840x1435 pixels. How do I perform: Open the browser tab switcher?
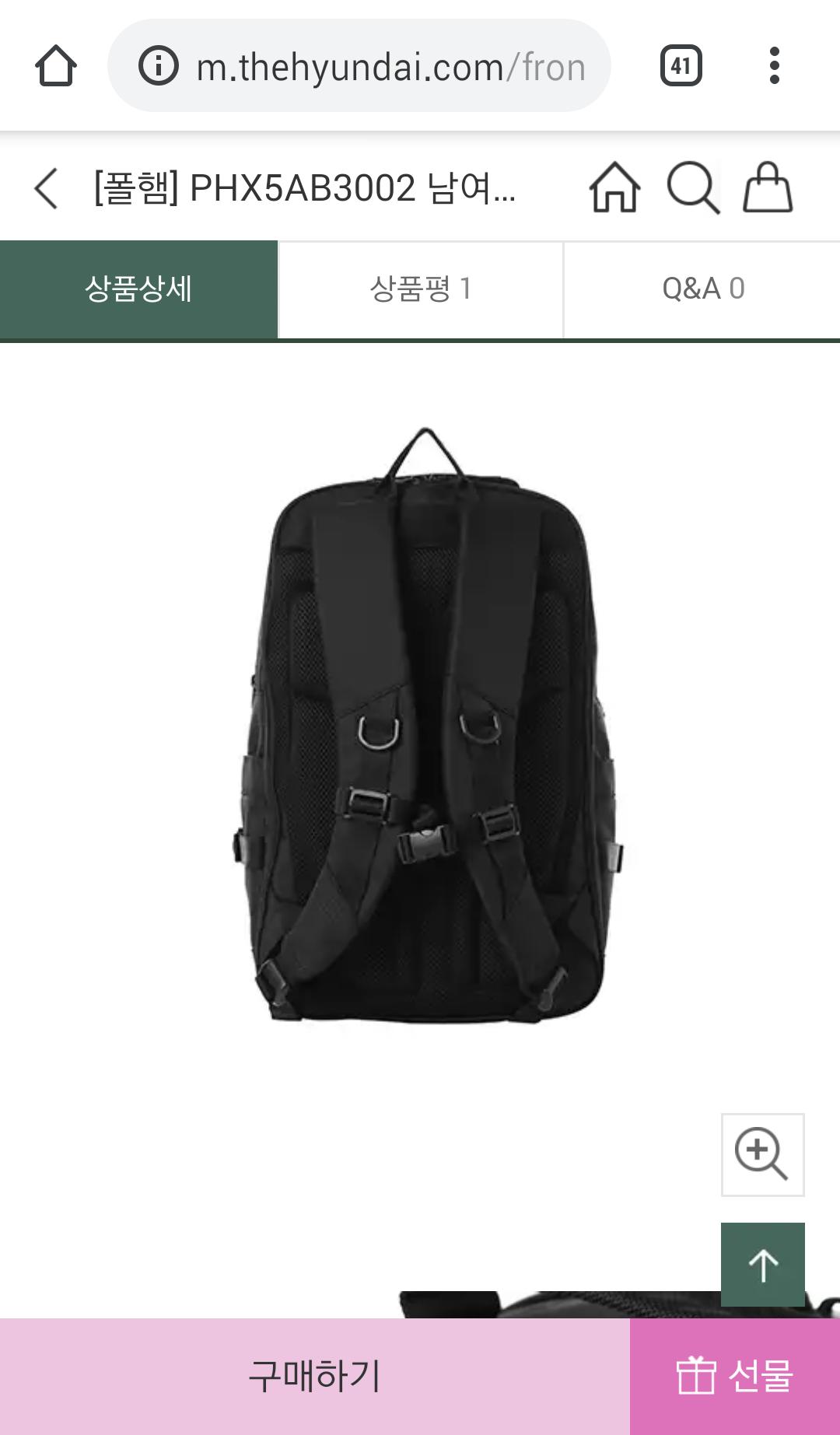681,66
